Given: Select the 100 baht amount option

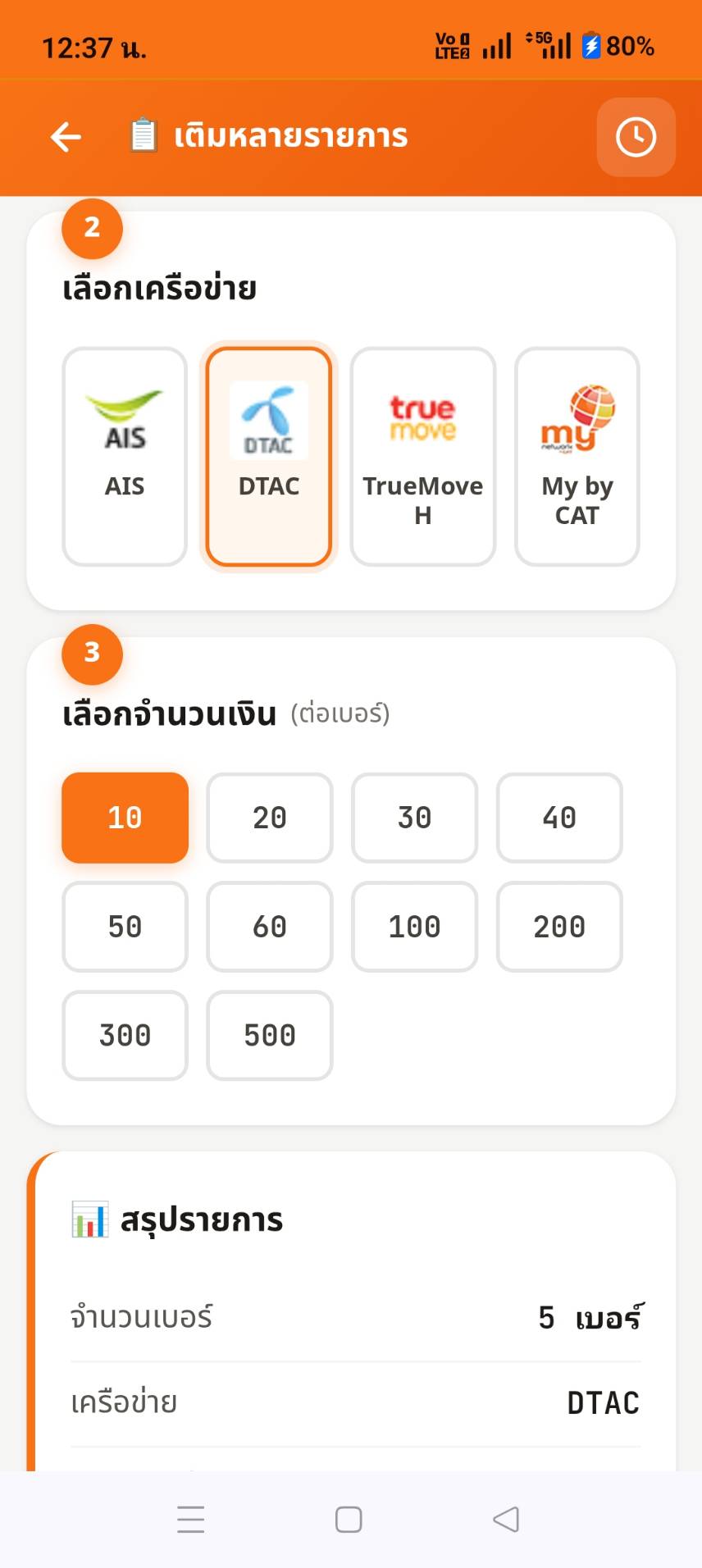Looking at the screenshot, I should [414, 927].
